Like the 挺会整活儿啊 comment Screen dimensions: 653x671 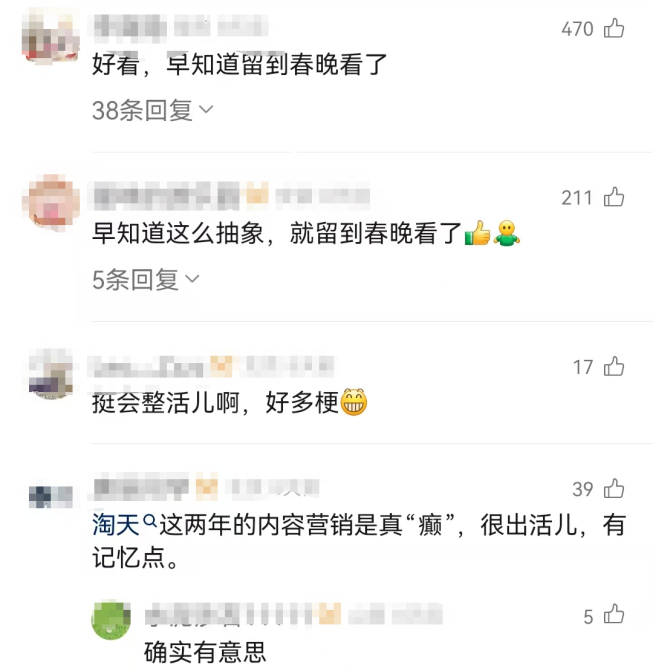613,367
